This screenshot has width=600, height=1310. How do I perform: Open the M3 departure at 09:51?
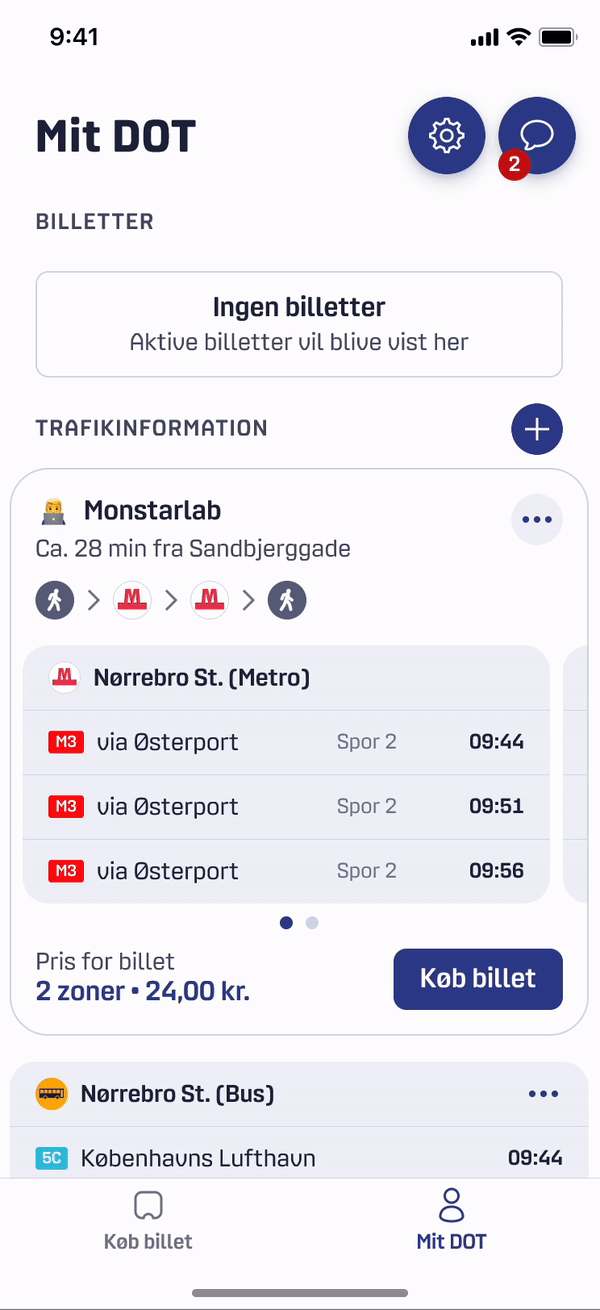(x=286, y=806)
